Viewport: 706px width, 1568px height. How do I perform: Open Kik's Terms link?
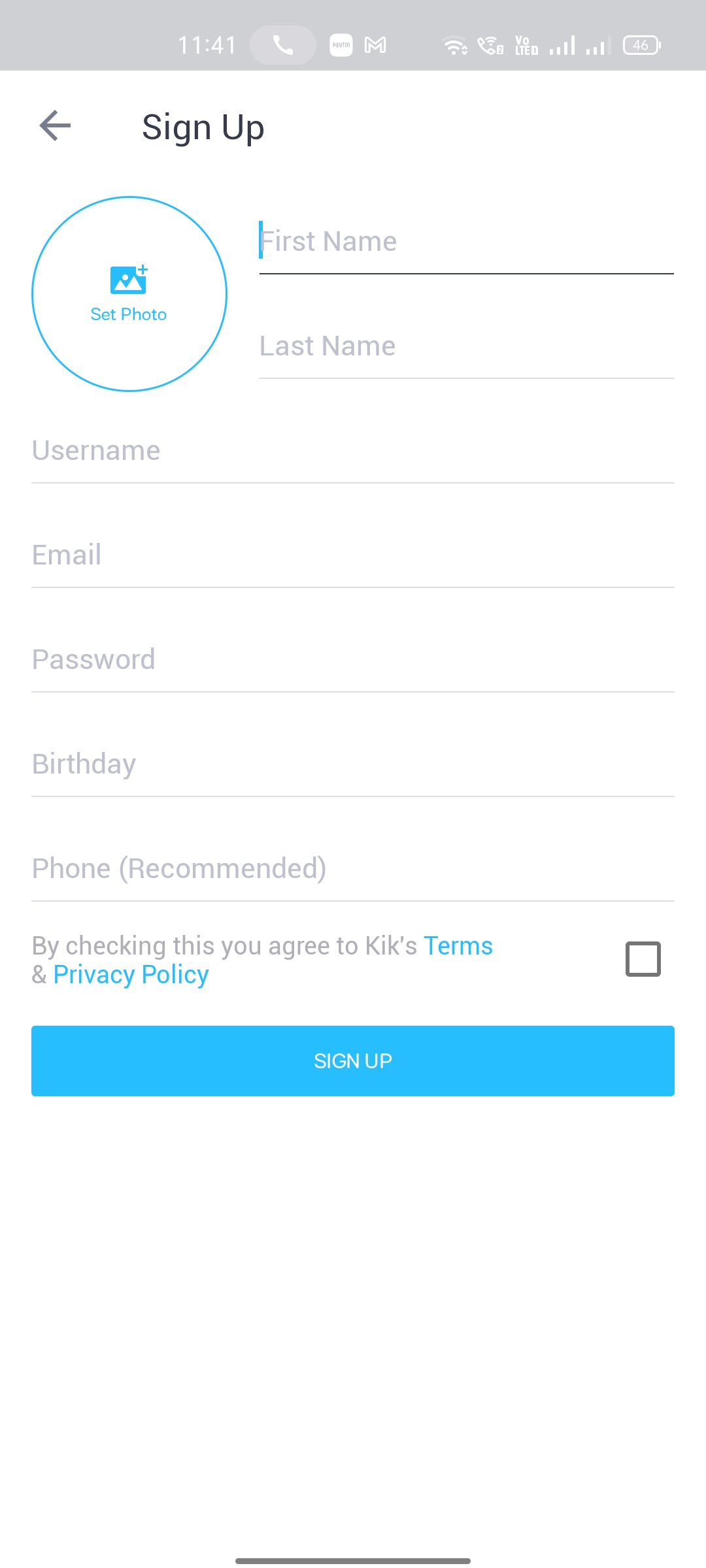pos(458,945)
